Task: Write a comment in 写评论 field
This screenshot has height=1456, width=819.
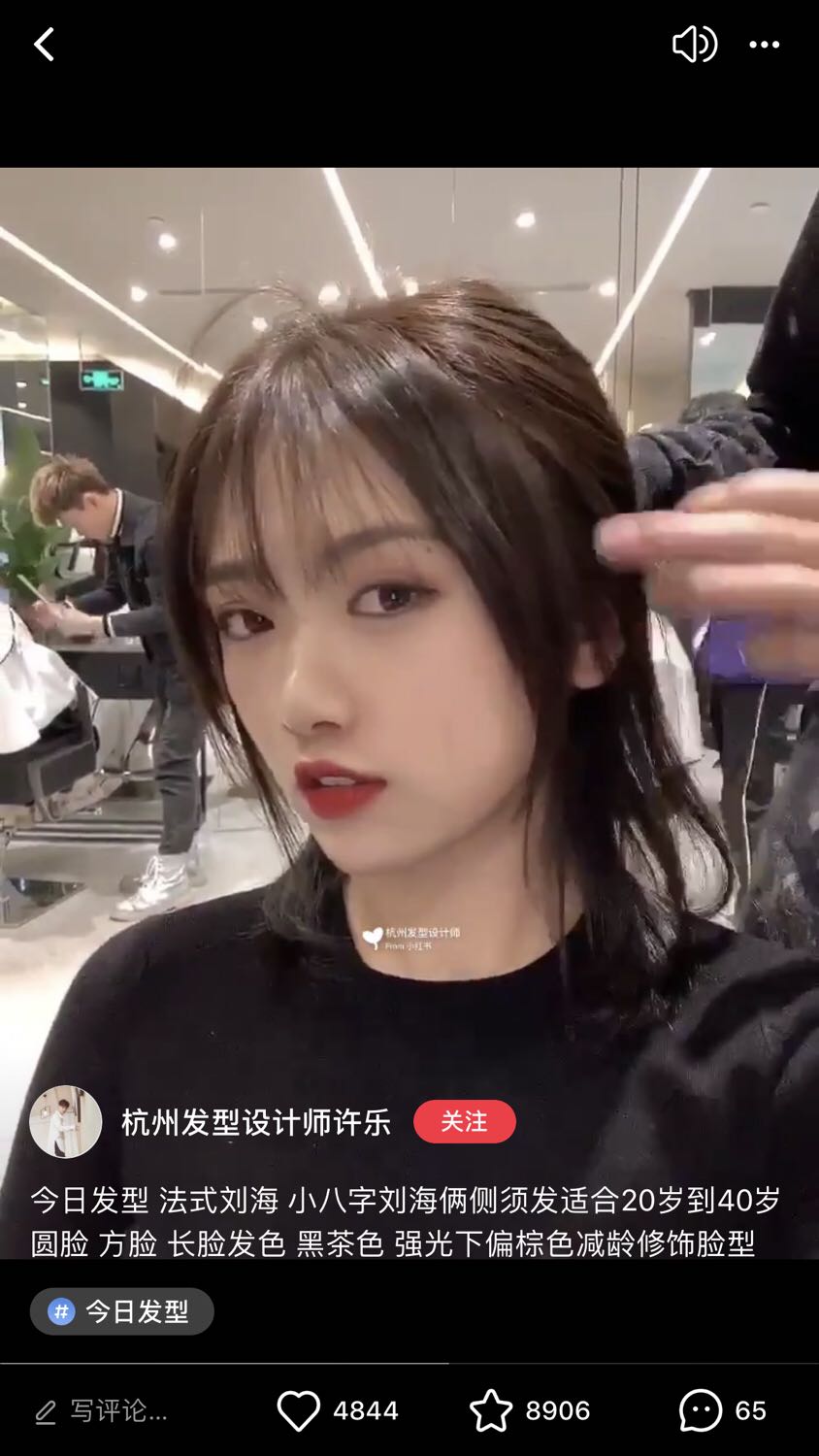Action: point(107,1410)
